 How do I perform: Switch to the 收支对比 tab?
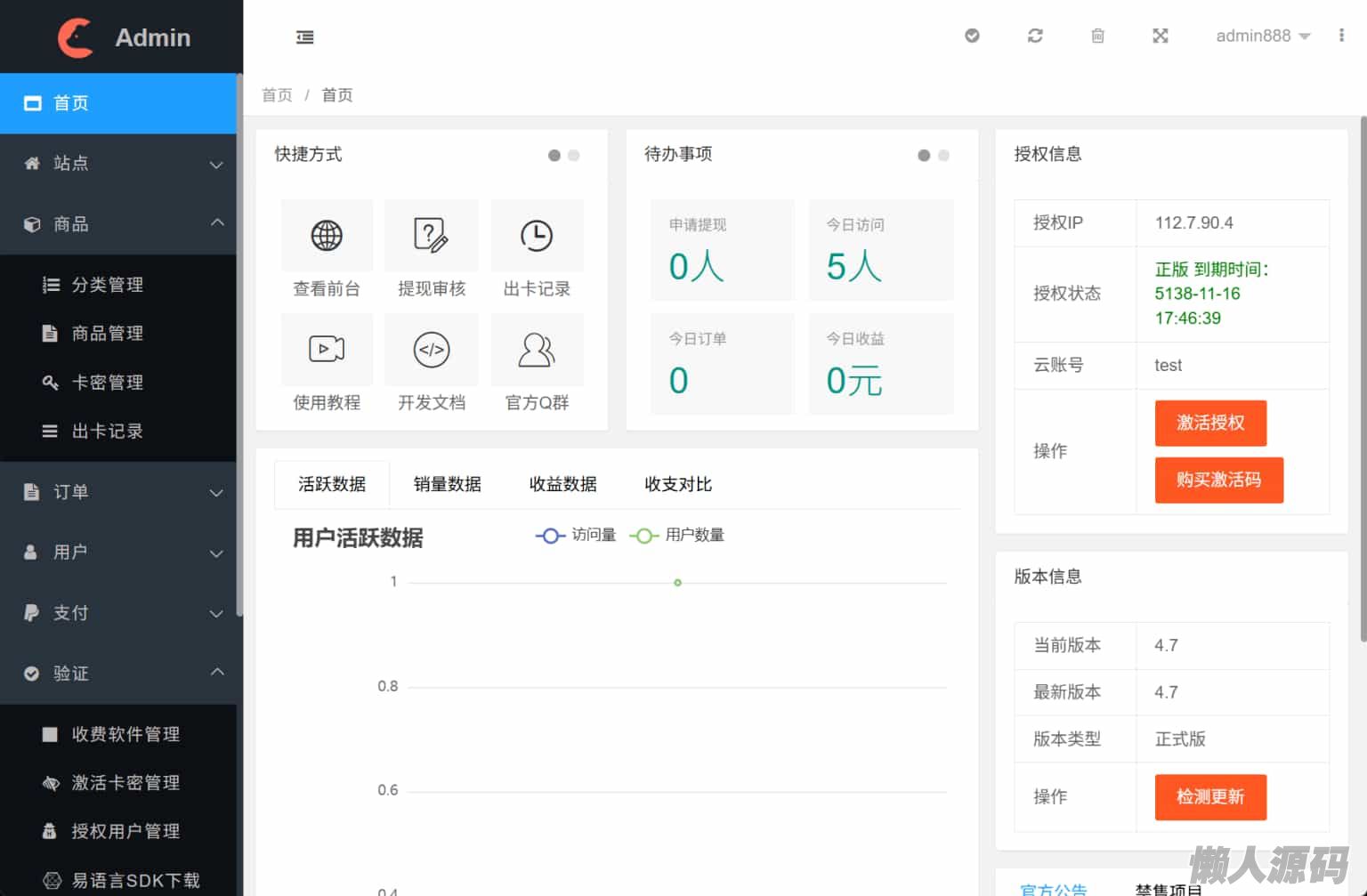pyautogui.click(x=678, y=484)
